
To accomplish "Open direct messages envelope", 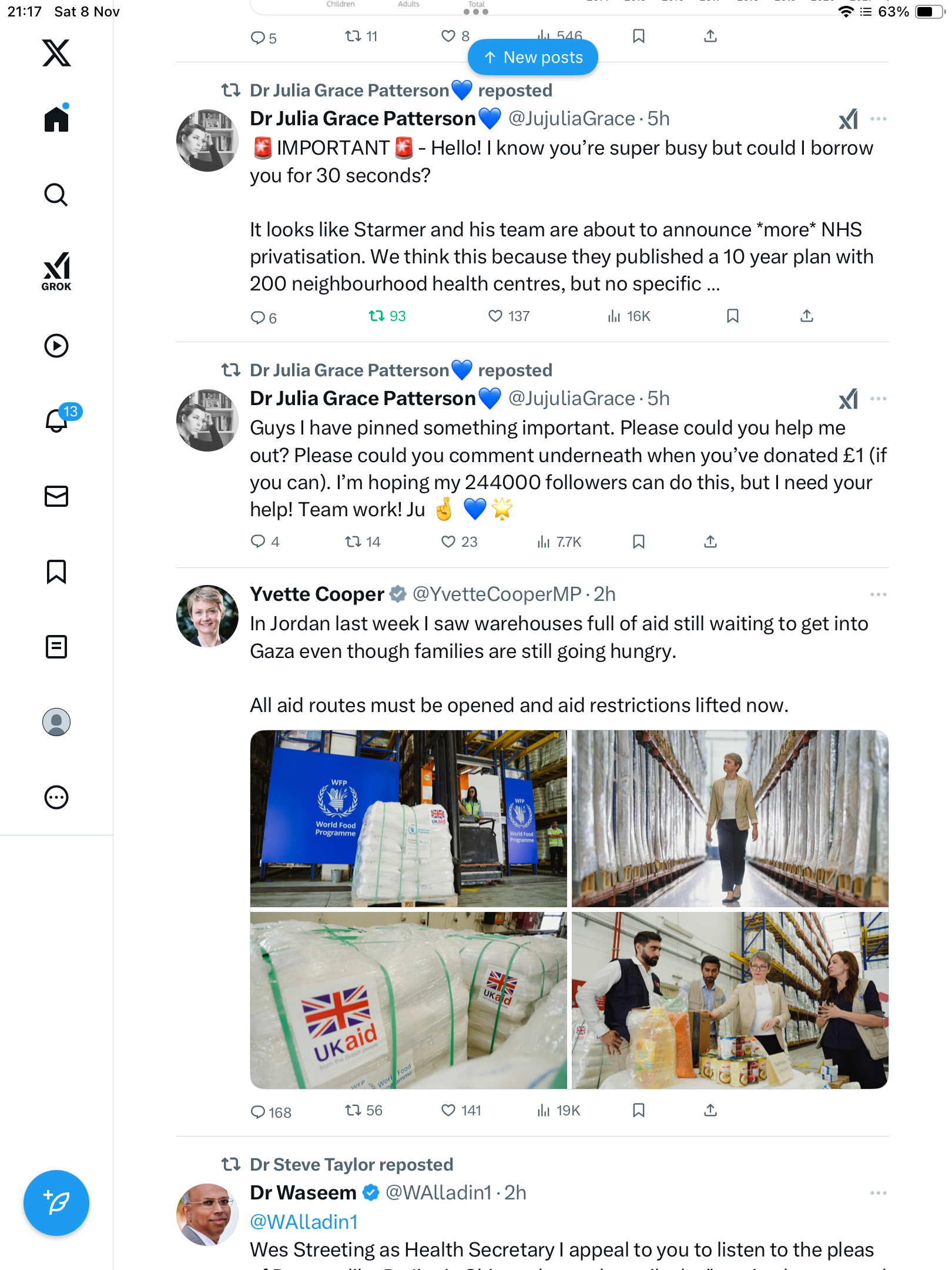I will [56, 496].
